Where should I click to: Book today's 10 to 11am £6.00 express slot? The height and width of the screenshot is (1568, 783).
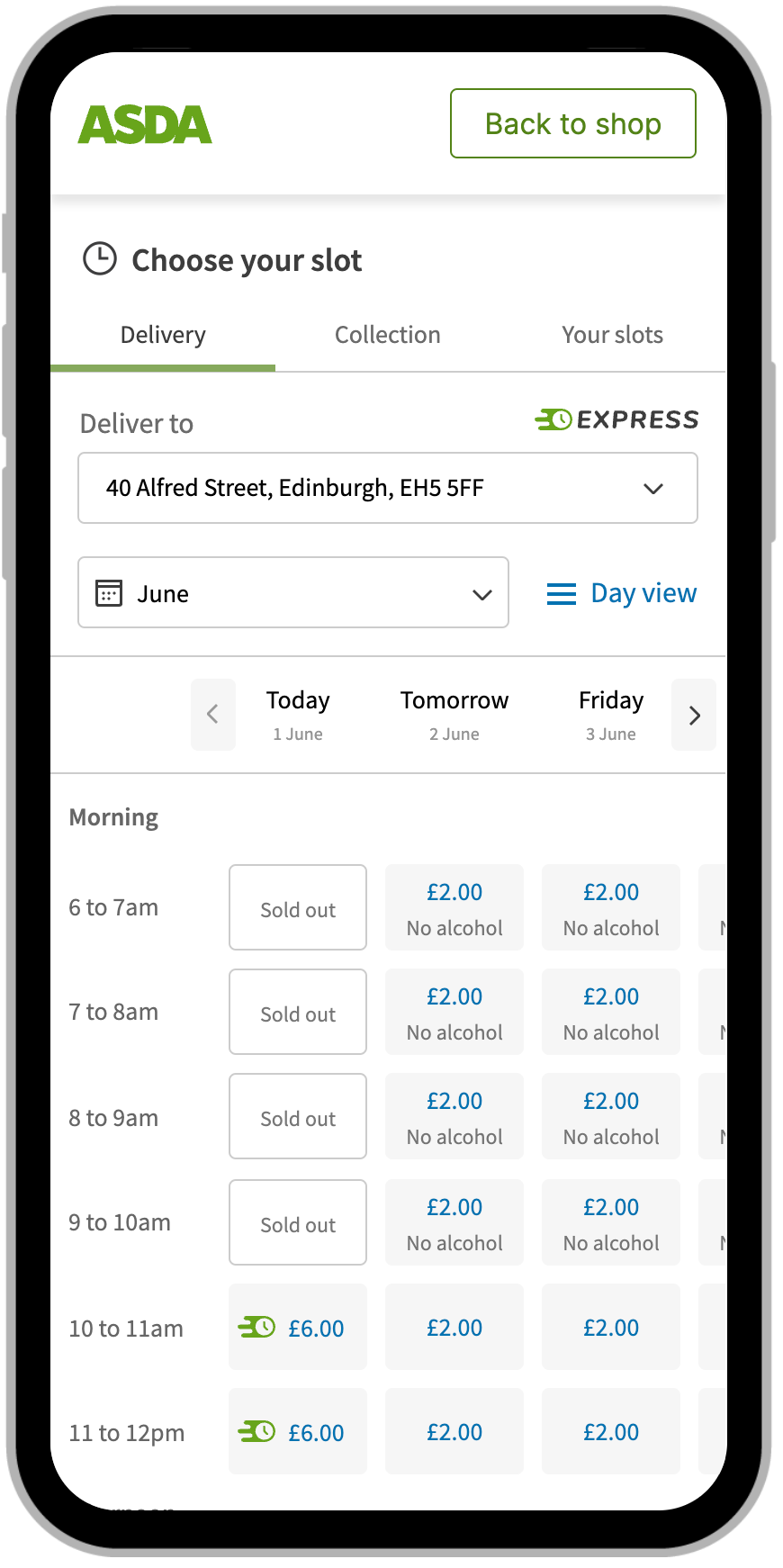(x=298, y=1327)
